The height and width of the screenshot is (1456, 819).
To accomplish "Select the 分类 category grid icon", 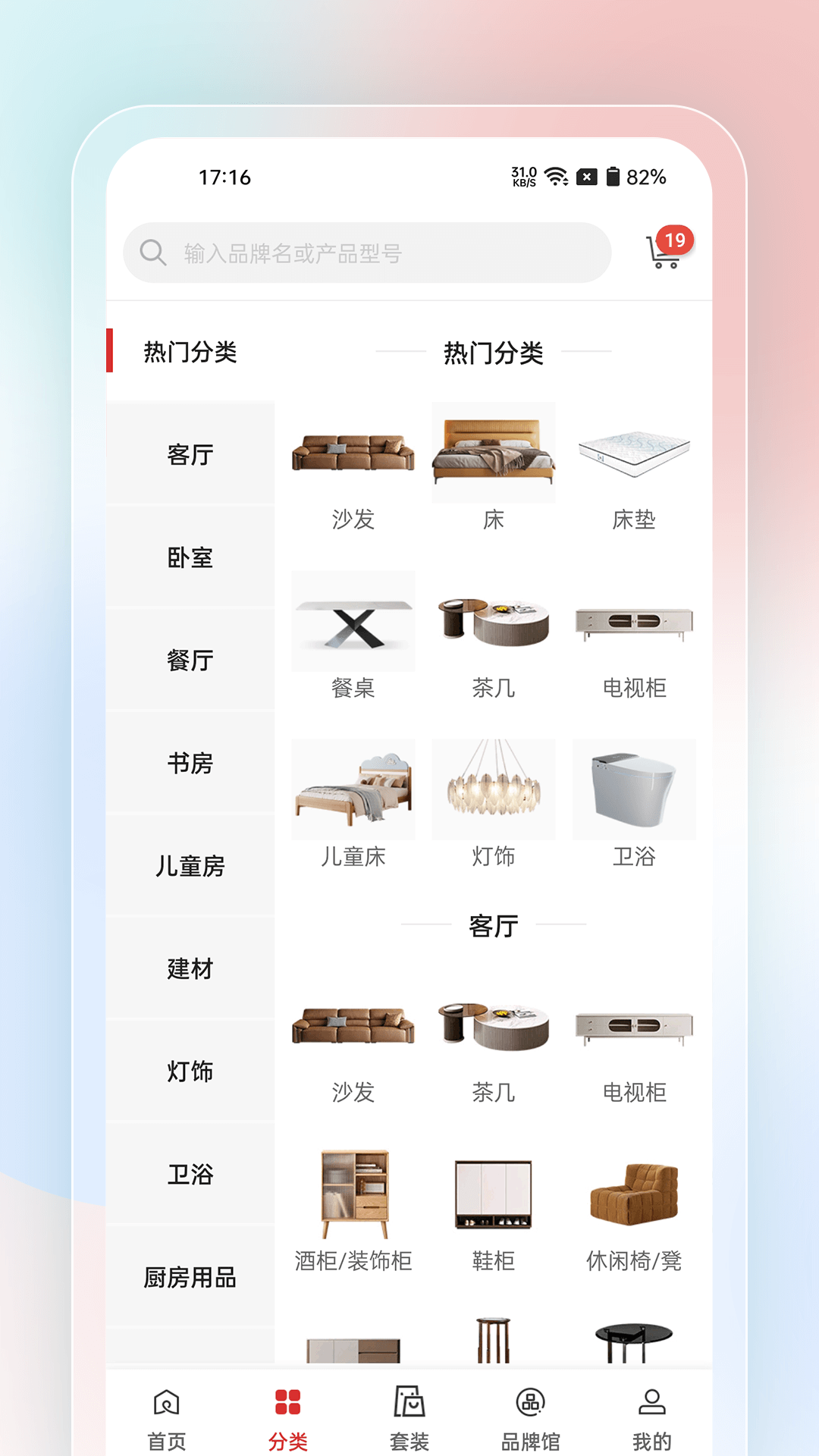I will tap(287, 1408).
